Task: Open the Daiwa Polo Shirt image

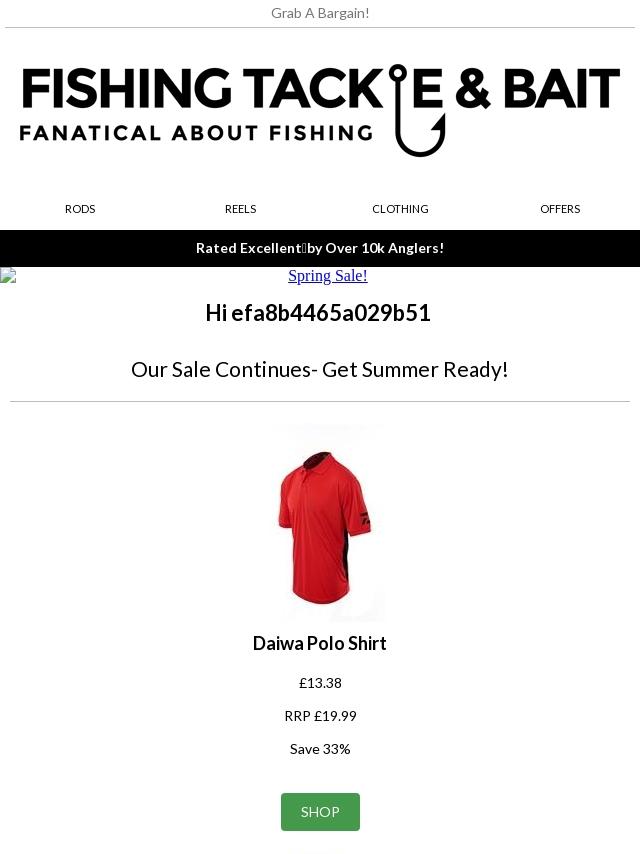Action: point(324,524)
